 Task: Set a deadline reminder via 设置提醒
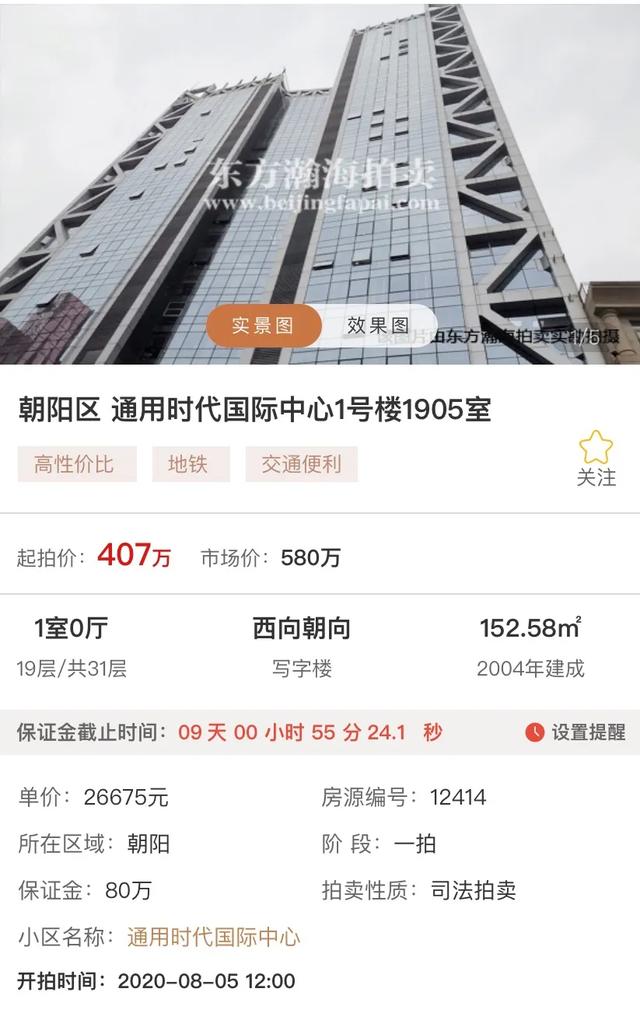pos(576,732)
